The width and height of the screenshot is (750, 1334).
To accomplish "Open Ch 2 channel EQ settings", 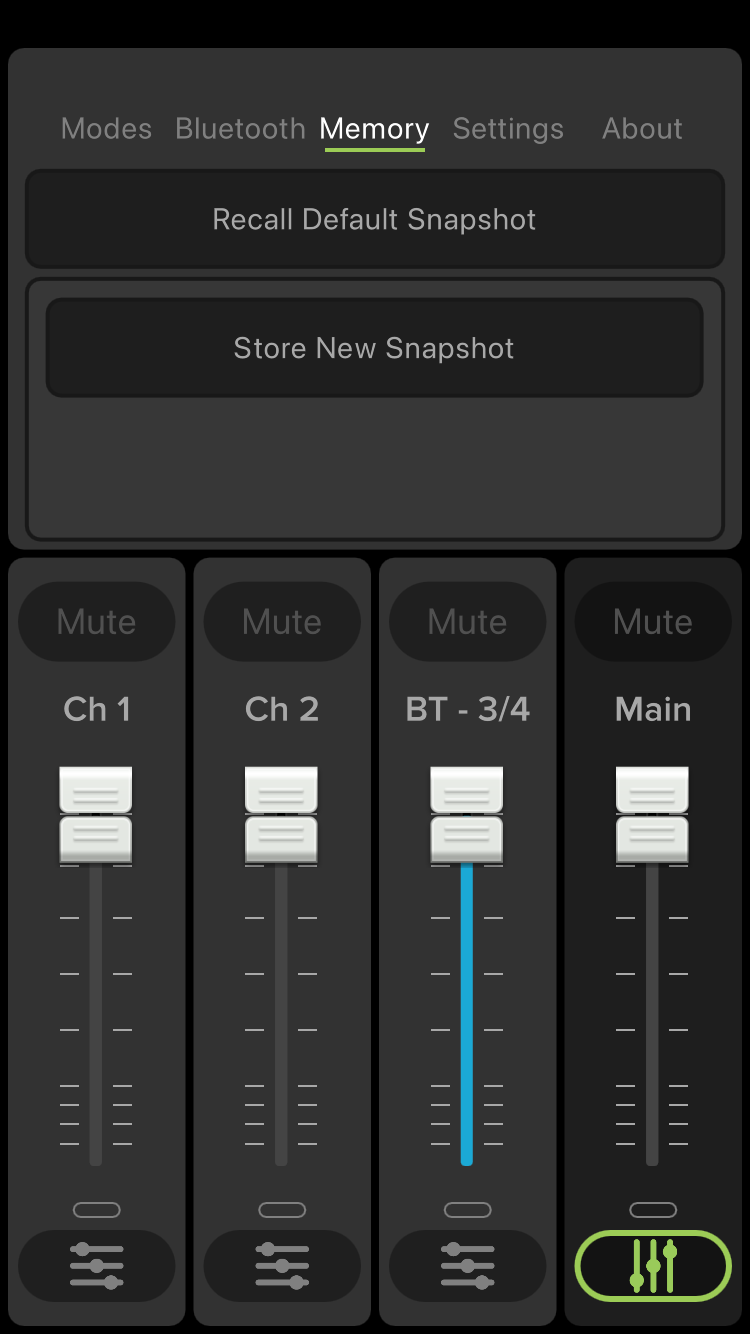I will (282, 1266).
